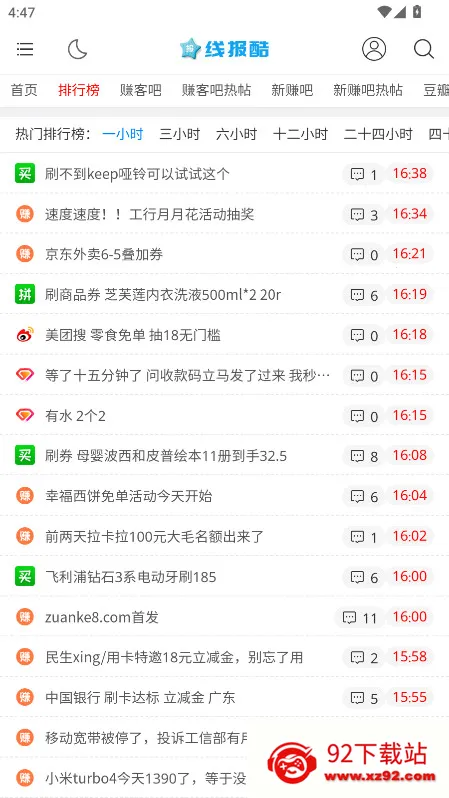Choose the 六小时 ranking filter

tap(236, 134)
